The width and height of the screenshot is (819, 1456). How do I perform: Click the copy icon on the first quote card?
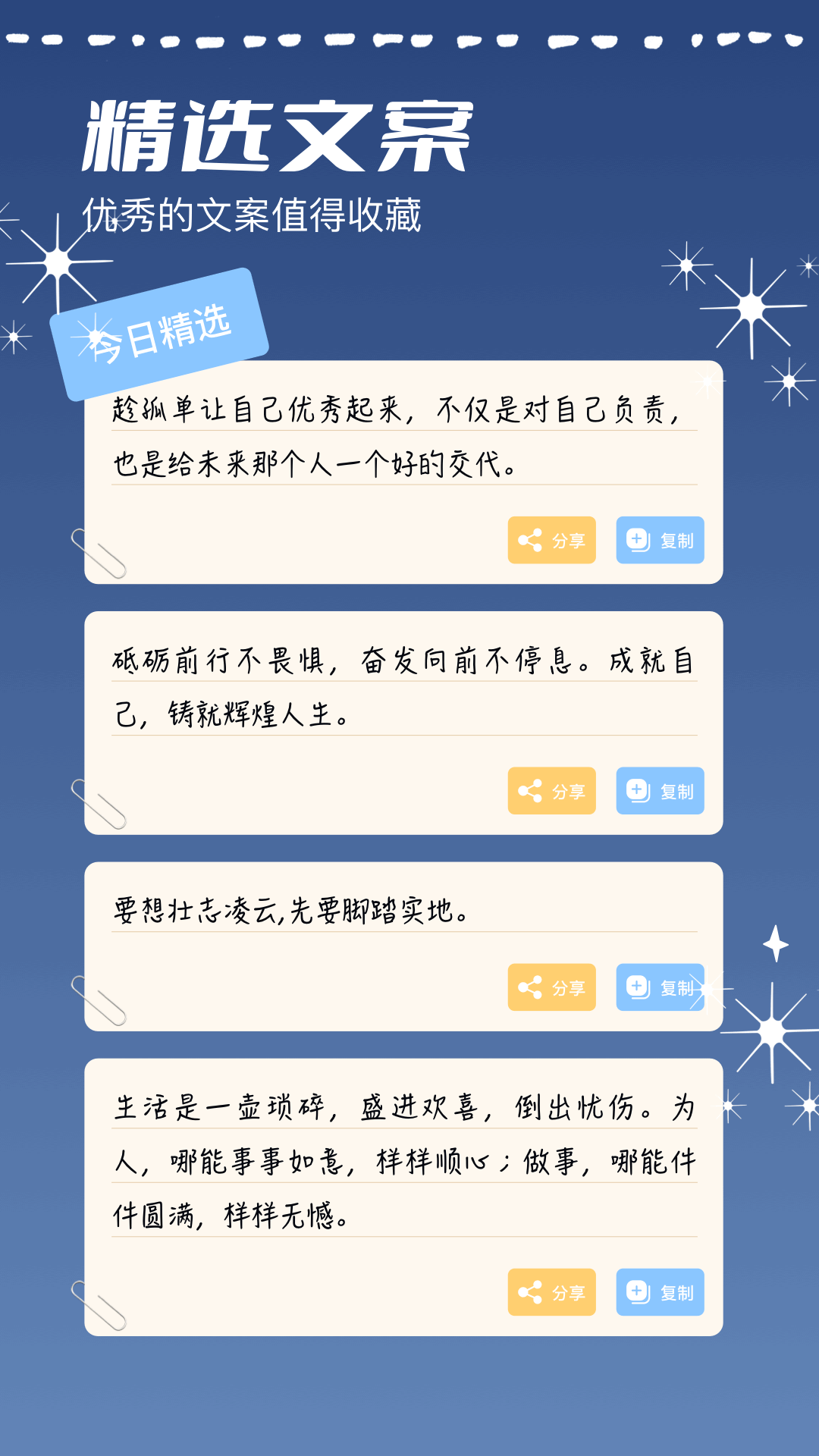[637, 540]
